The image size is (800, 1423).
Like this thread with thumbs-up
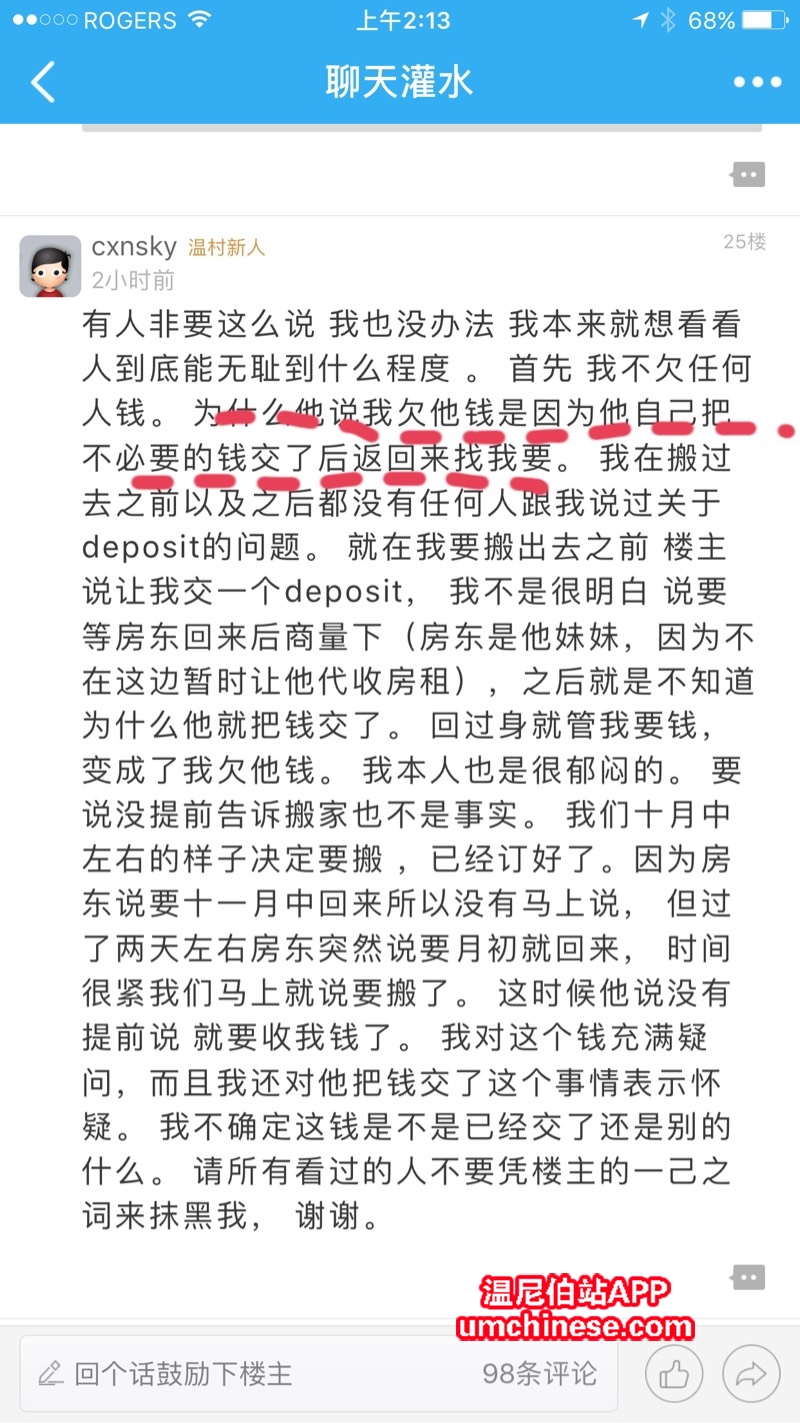pos(674,1374)
